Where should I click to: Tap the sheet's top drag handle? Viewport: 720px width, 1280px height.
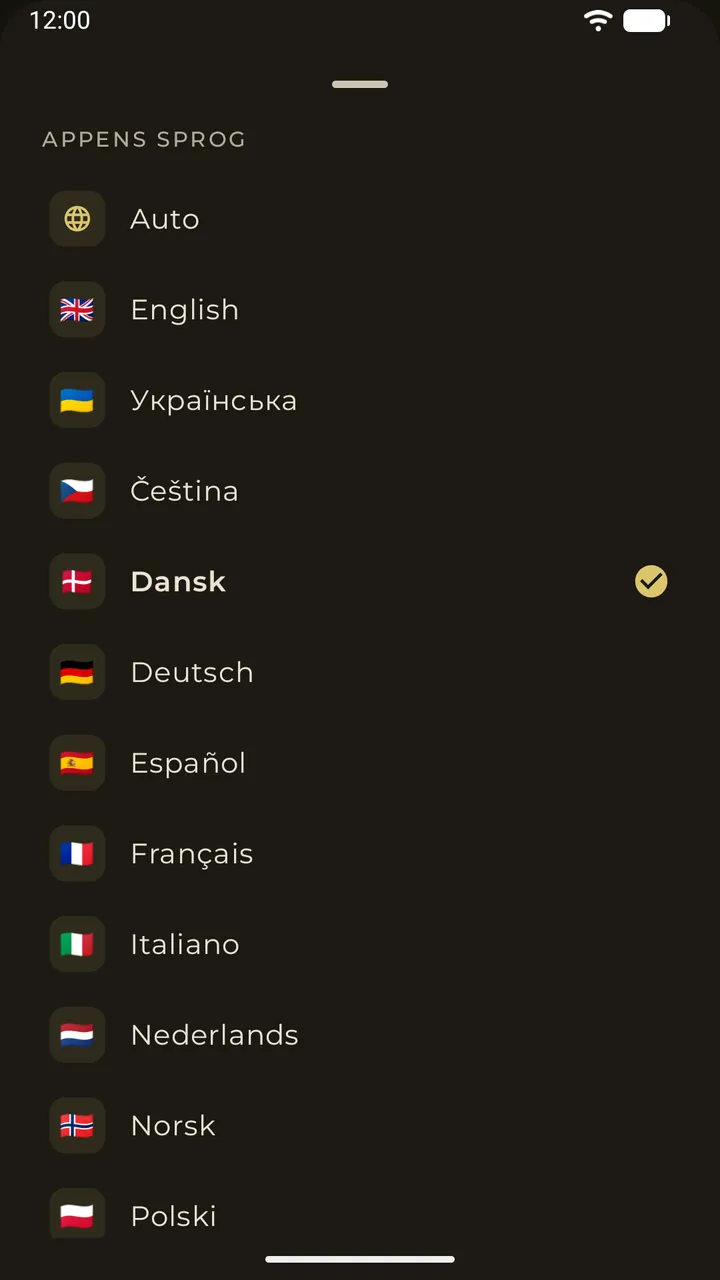(360, 85)
